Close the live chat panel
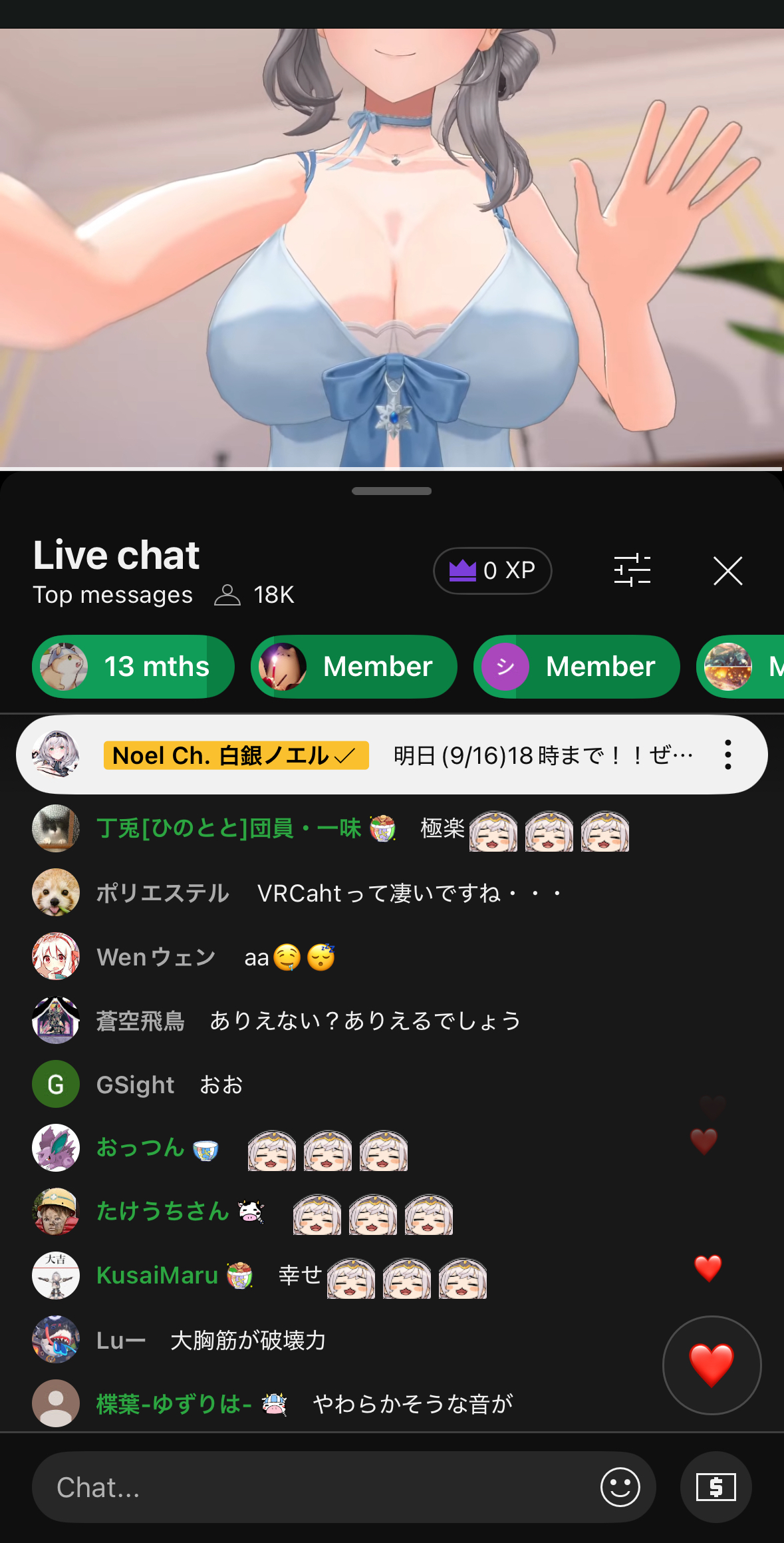 click(727, 571)
